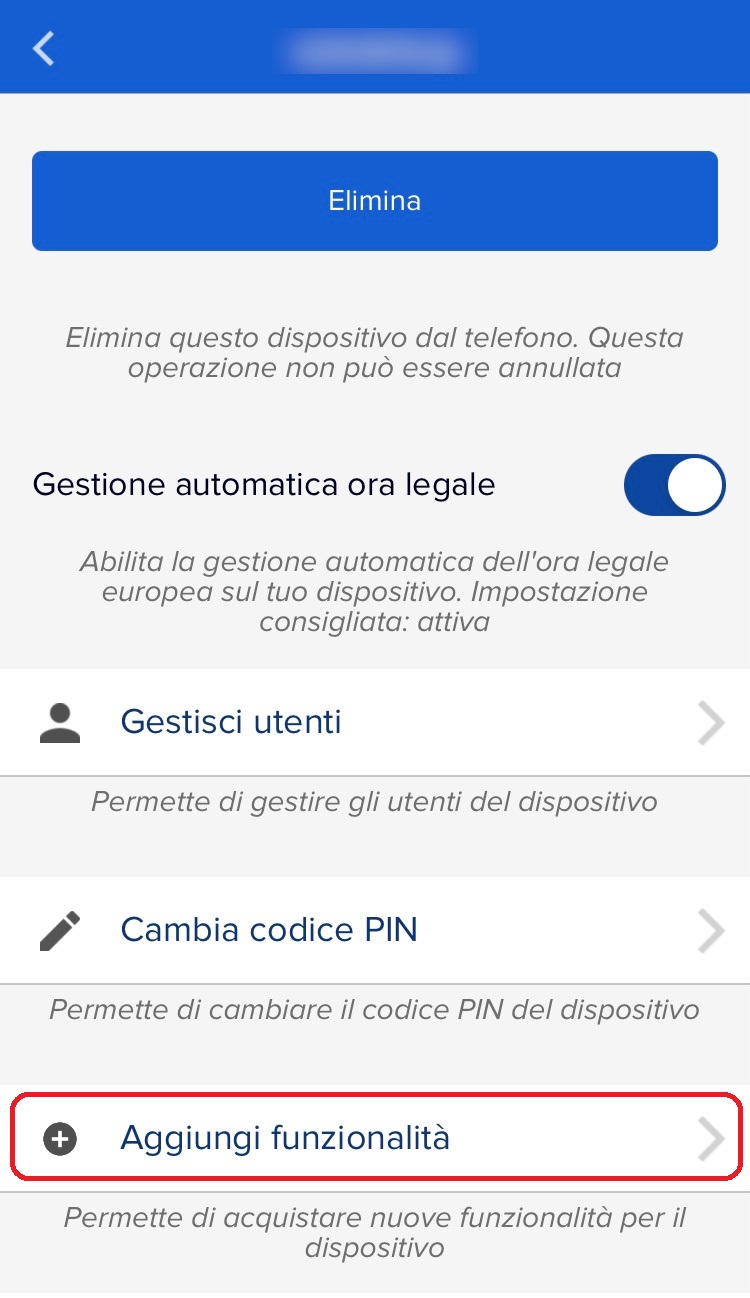Open Gestisci utenti
Screen dimensions: 750x1298
point(375,722)
